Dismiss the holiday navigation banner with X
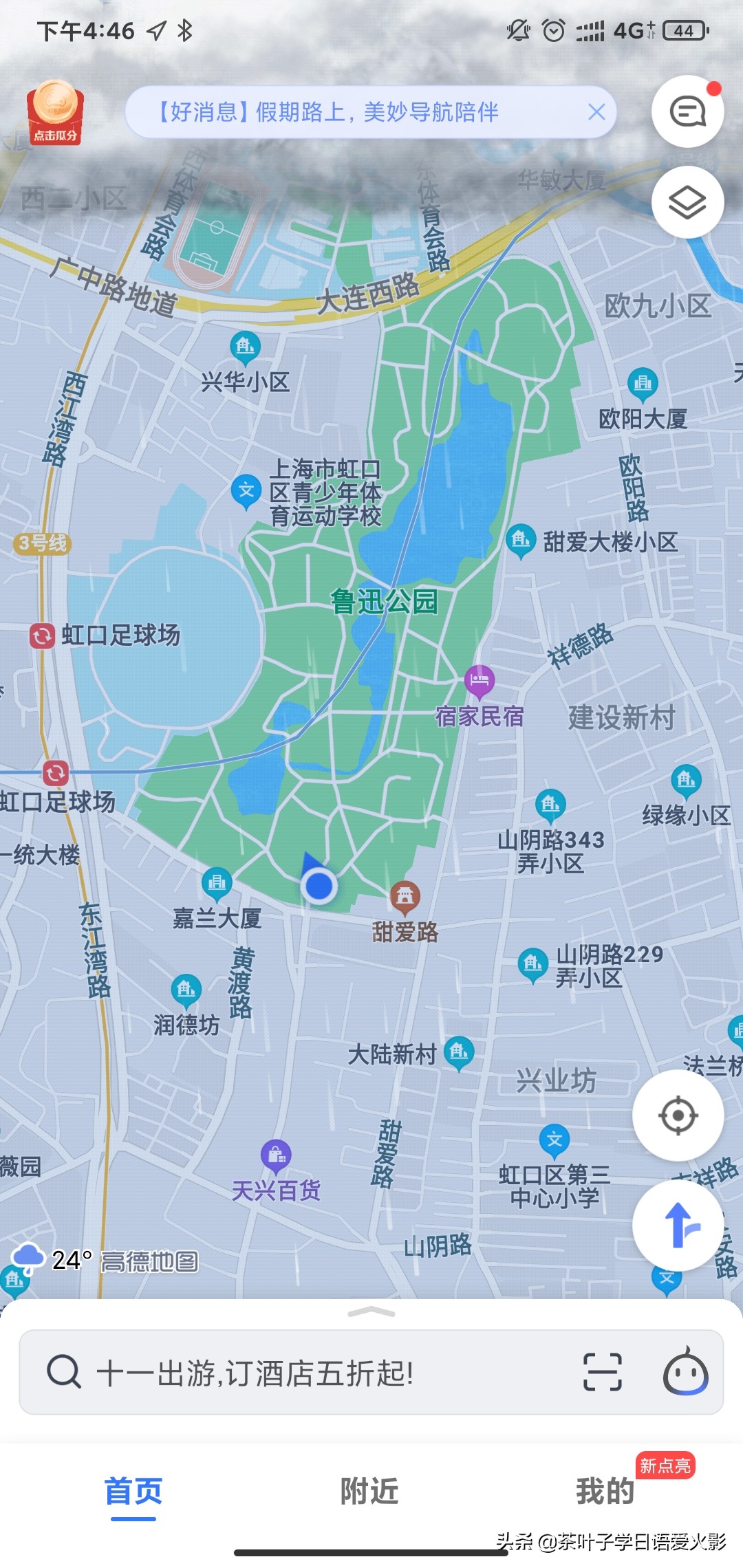The width and height of the screenshot is (743, 1568). click(x=596, y=112)
